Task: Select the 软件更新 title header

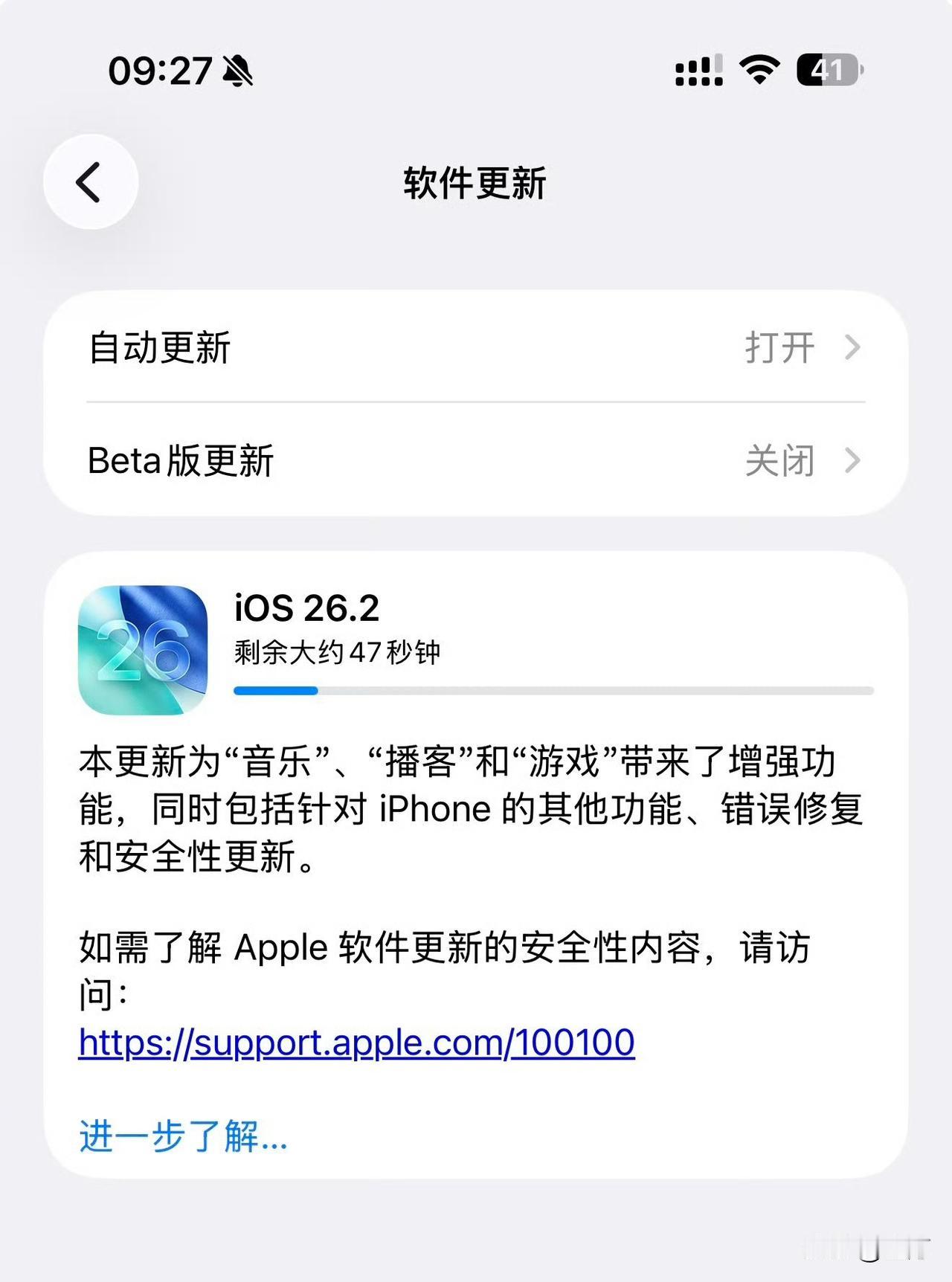Action: pyautogui.click(x=475, y=184)
